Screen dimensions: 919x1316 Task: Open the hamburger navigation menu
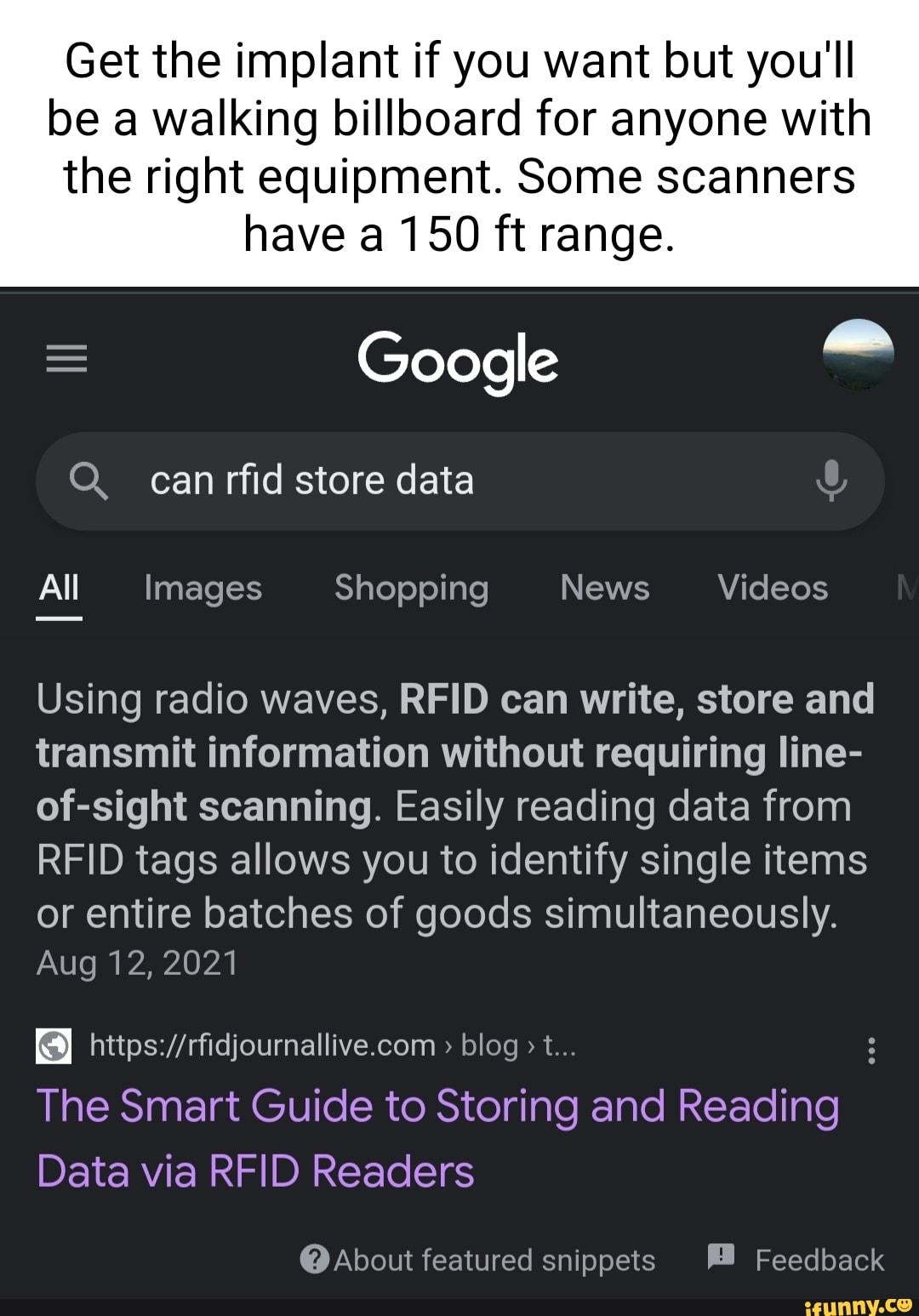66,359
